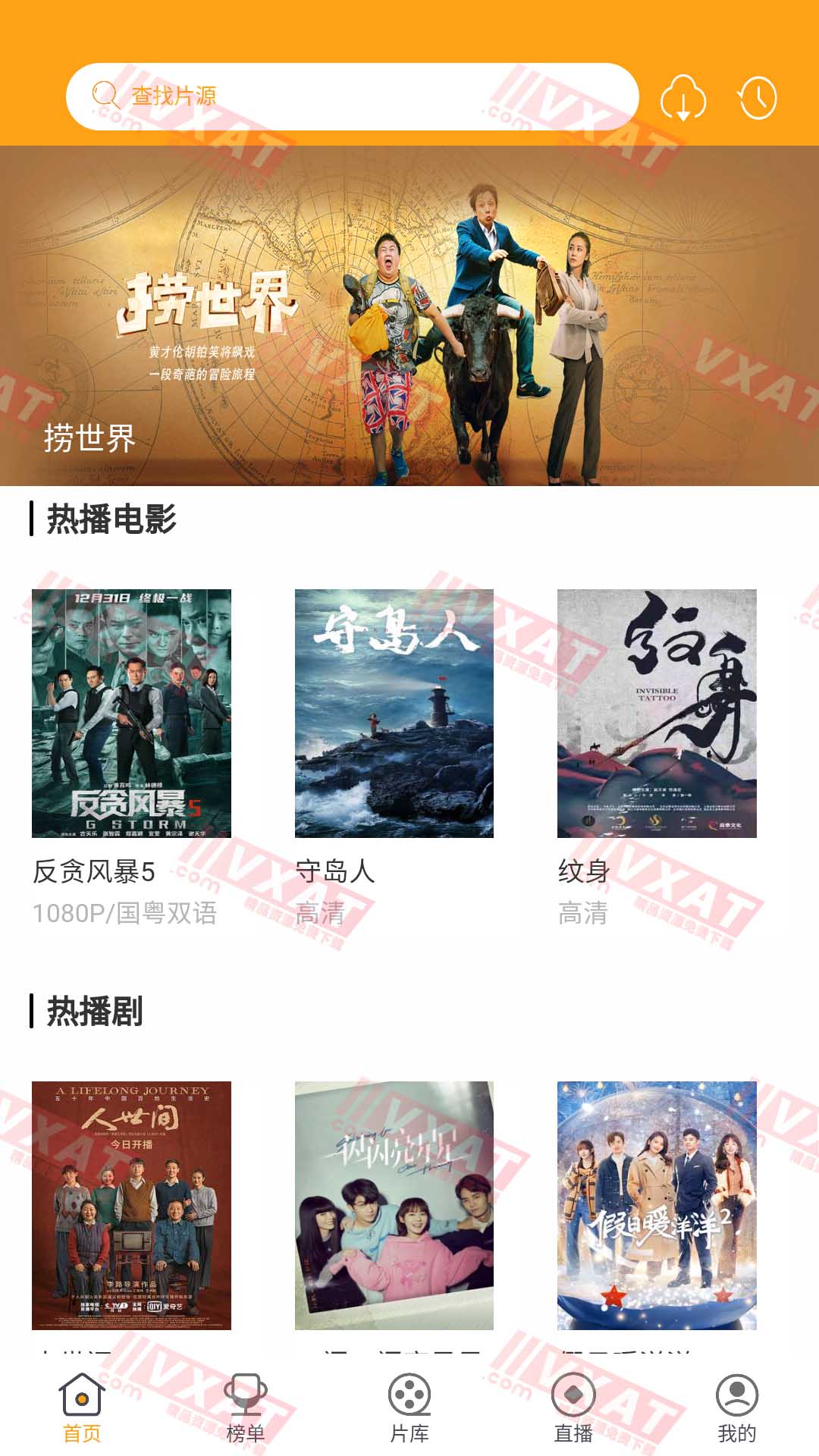
Task: Switch to the 我的 tab
Action: coord(737,1409)
